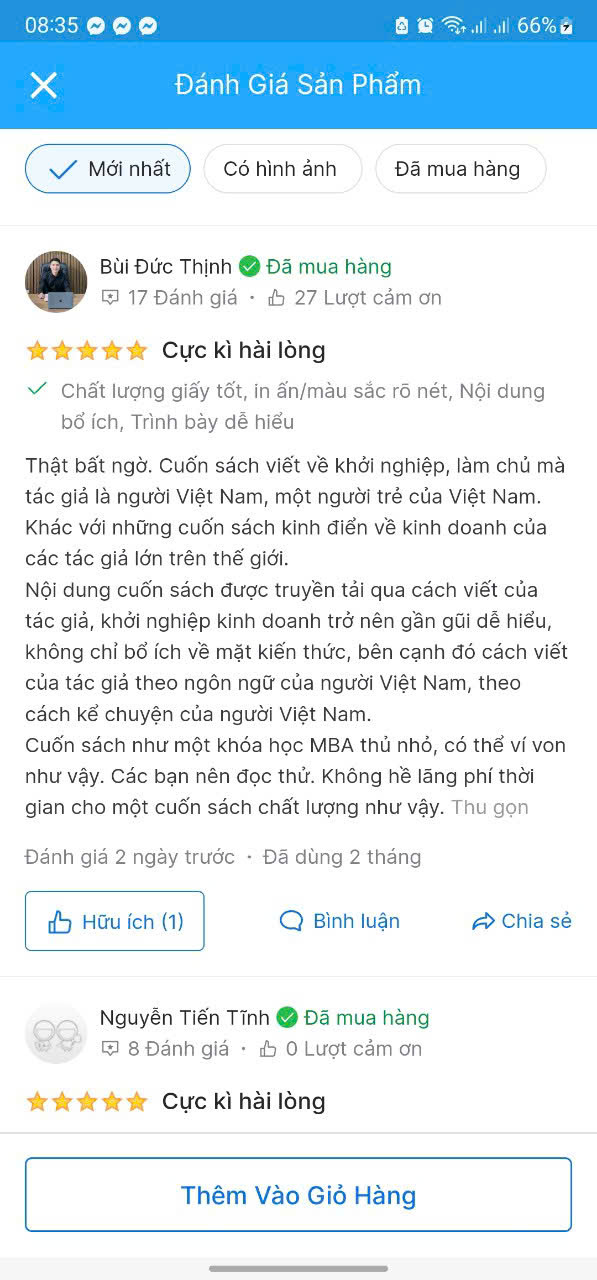Filter reviews by Có hình ảnh
597x1280 pixels.
click(282, 169)
